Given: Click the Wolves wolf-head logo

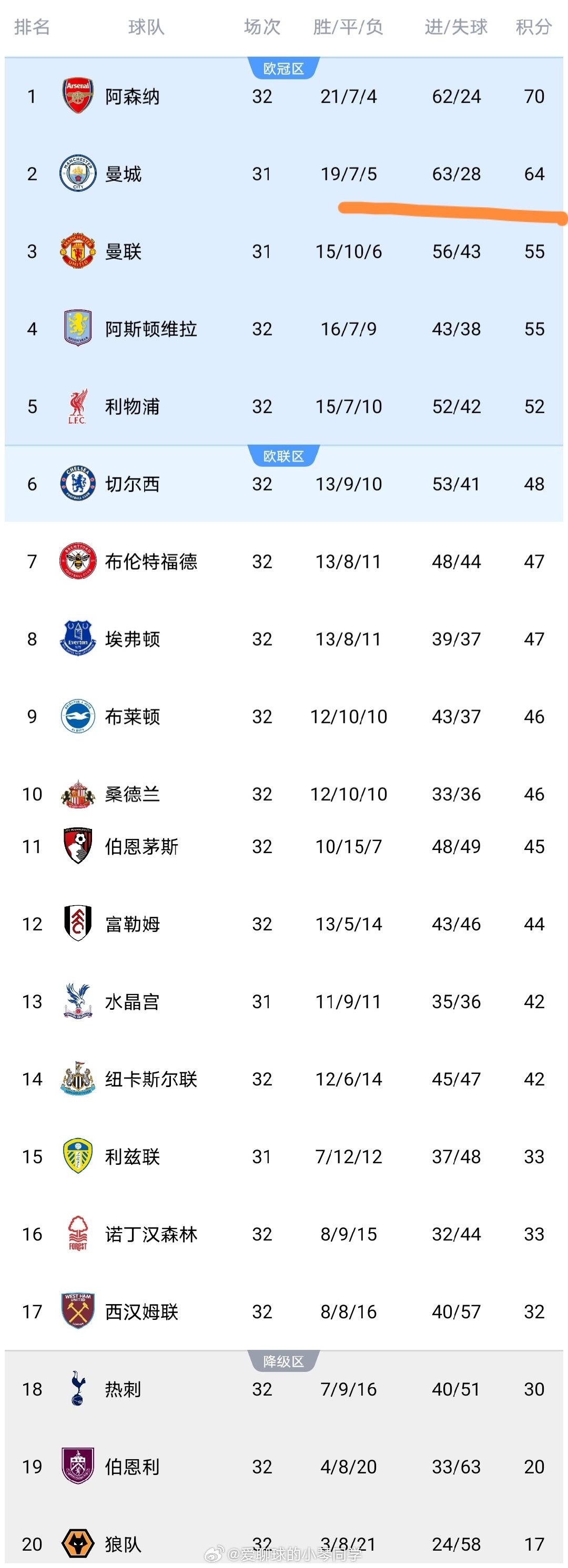Looking at the screenshot, I should [x=78, y=1544].
